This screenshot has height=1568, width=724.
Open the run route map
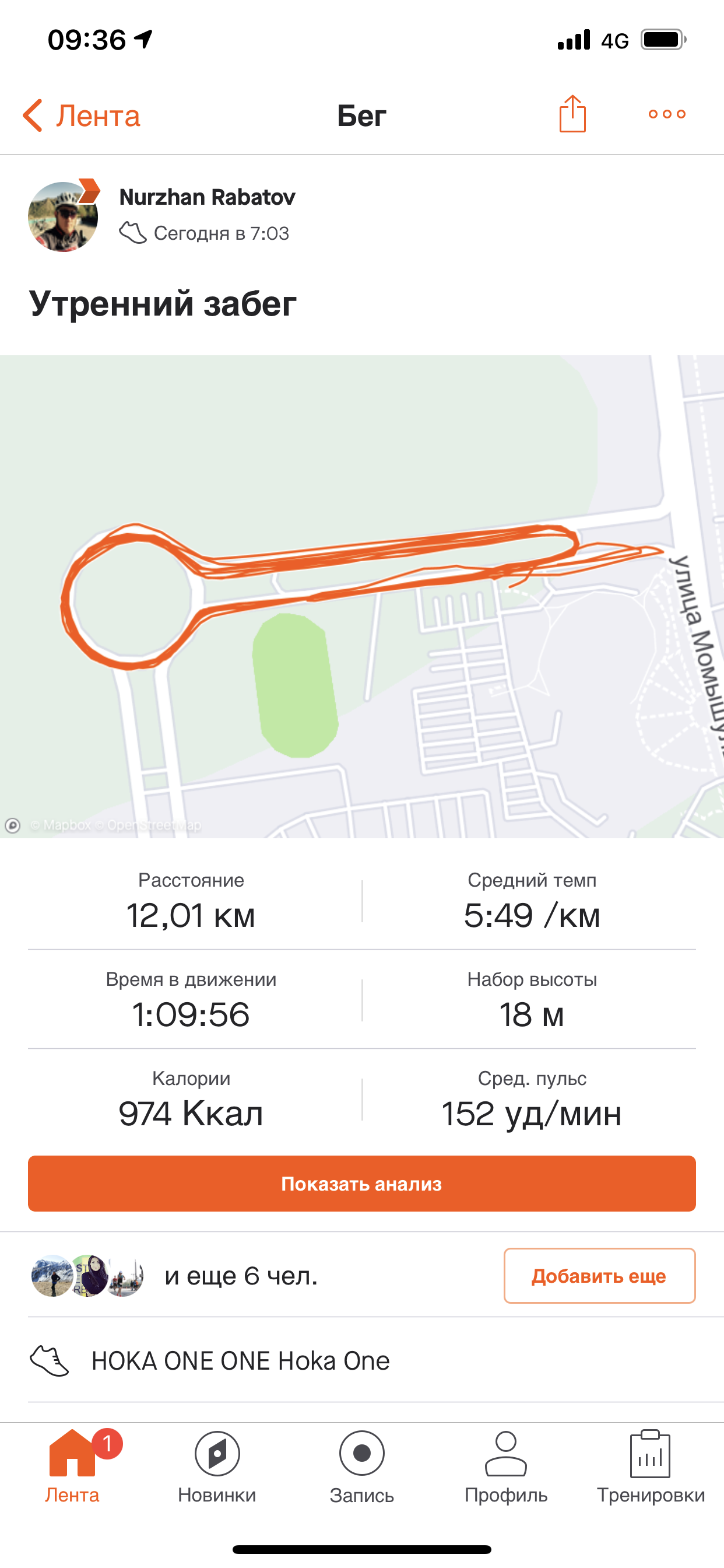coord(362,597)
